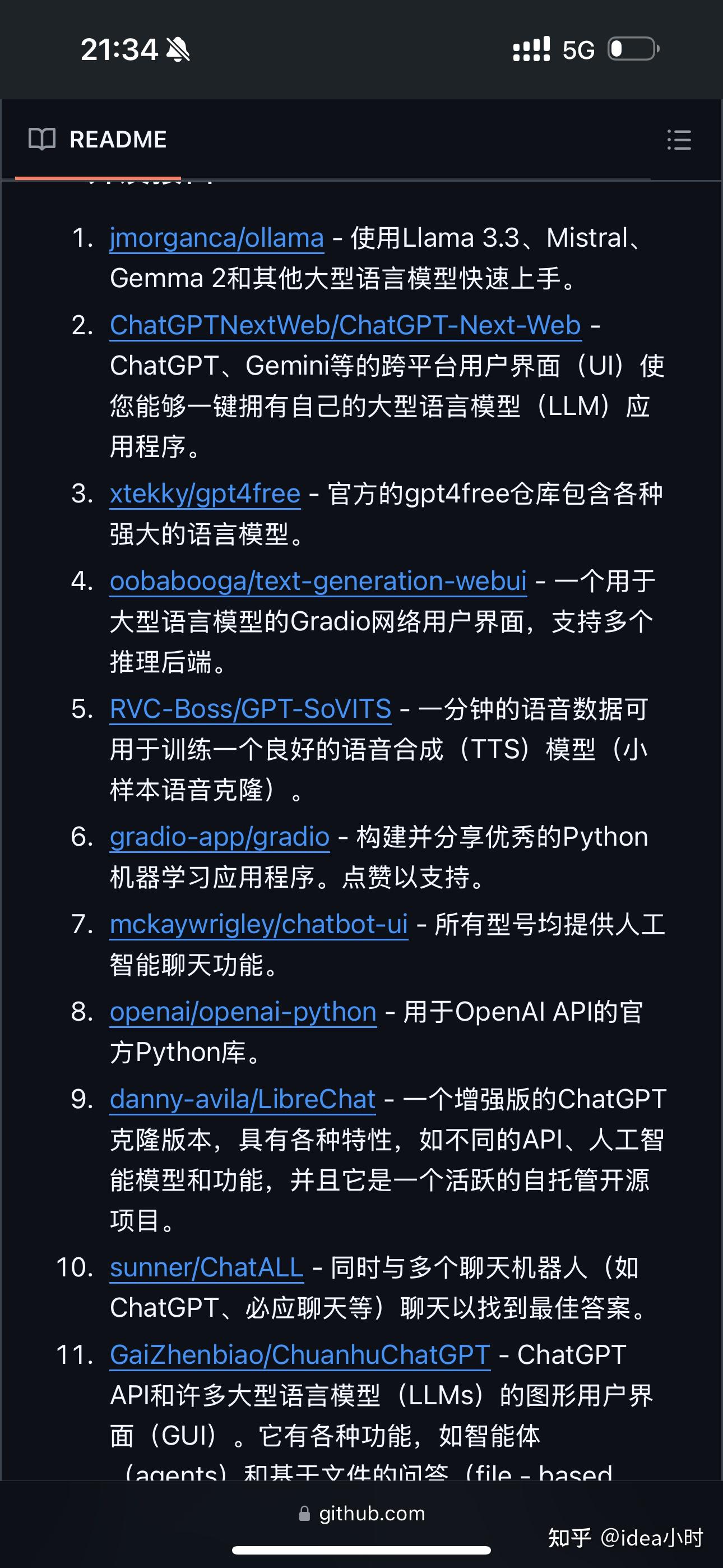
Task: Visit mckaywrigley/chatbot-ui repository
Action: pyautogui.click(x=258, y=924)
